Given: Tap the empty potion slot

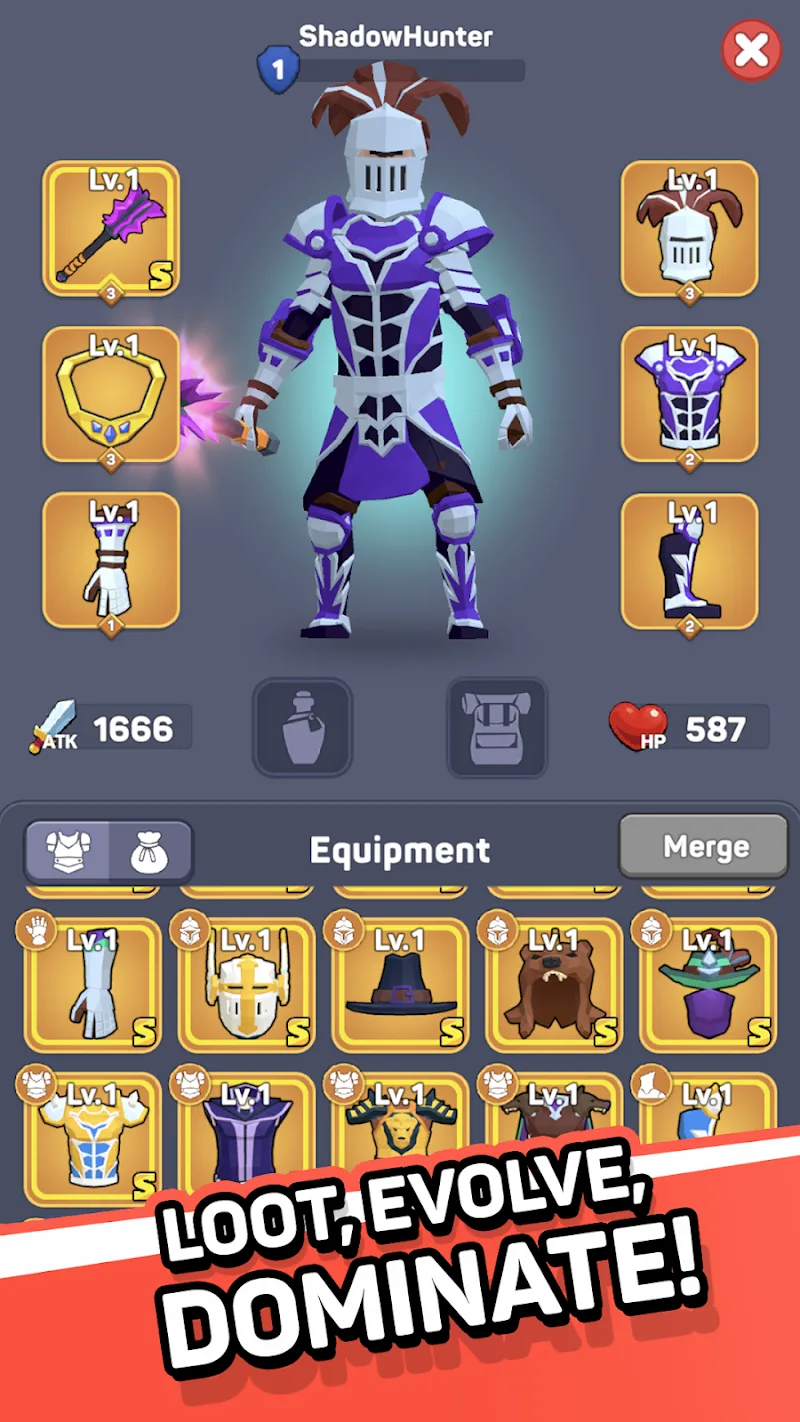Looking at the screenshot, I should coord(302,727).
